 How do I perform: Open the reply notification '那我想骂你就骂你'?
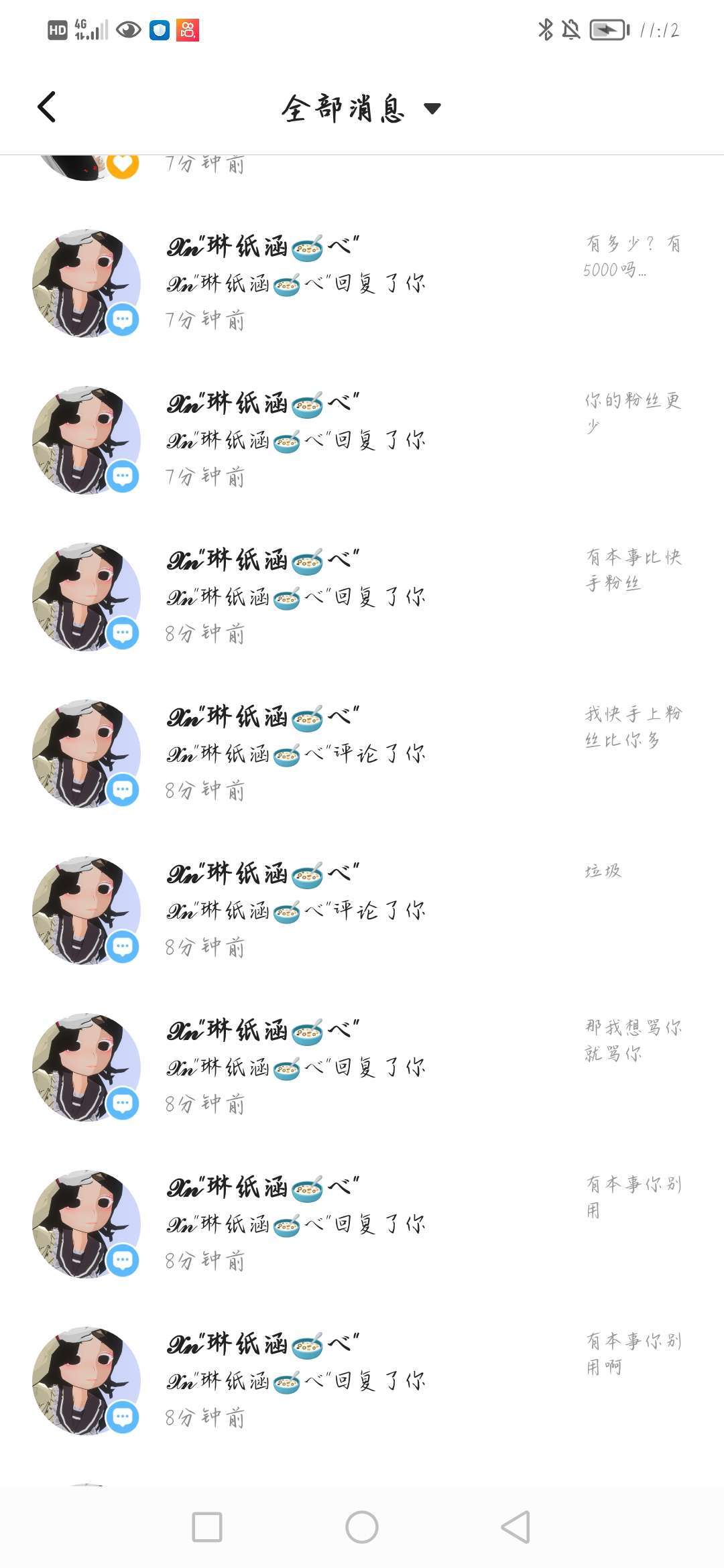tap(362, 1067)
